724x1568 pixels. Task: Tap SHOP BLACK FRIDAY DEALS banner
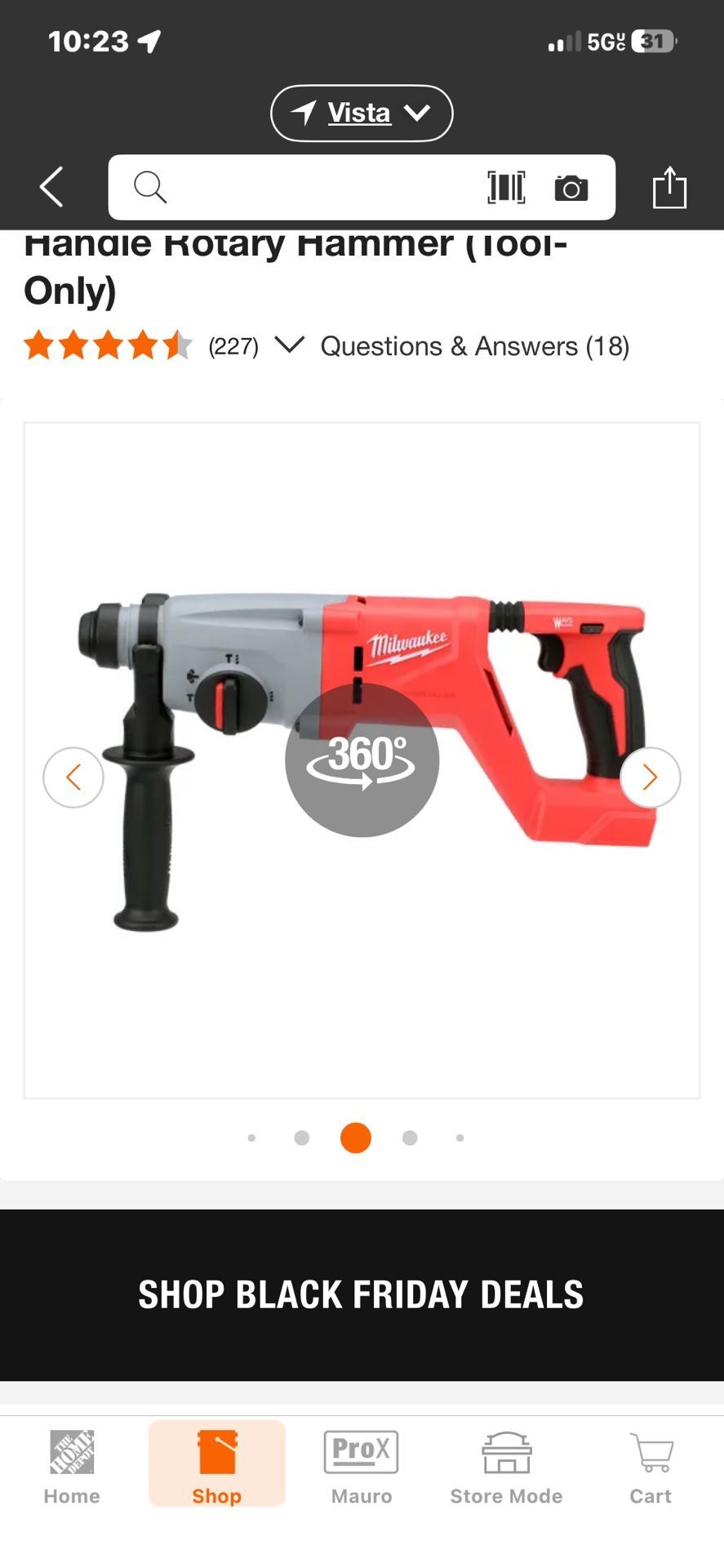(x=362, y=1293)
